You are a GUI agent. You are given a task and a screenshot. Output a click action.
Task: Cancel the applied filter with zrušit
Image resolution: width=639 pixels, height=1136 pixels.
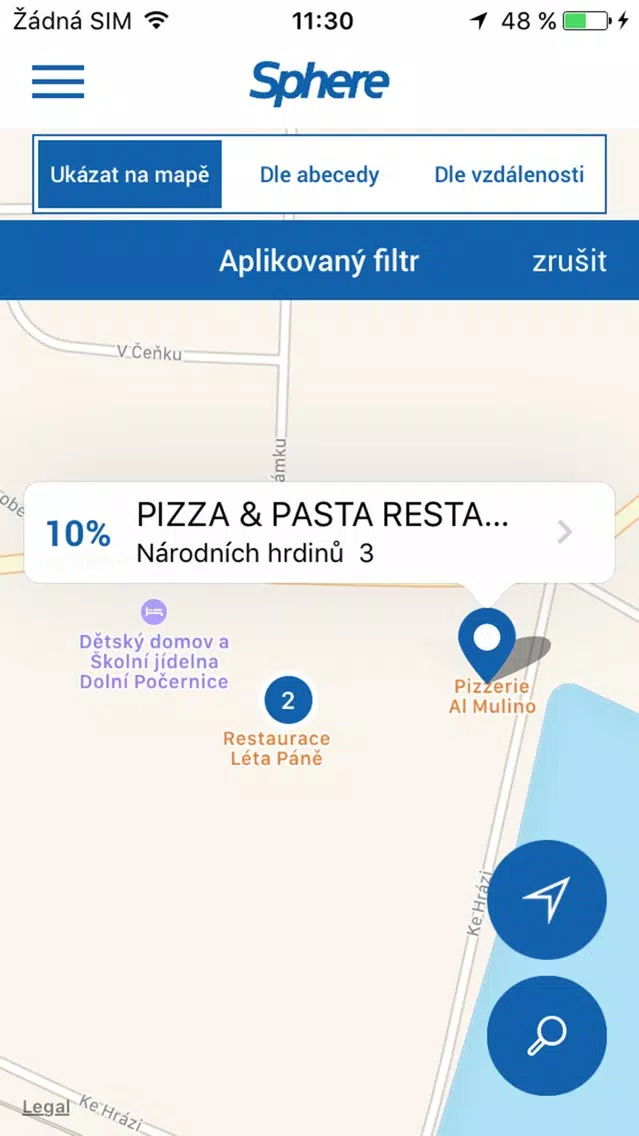pyautogui.click(x=569, y=261)
